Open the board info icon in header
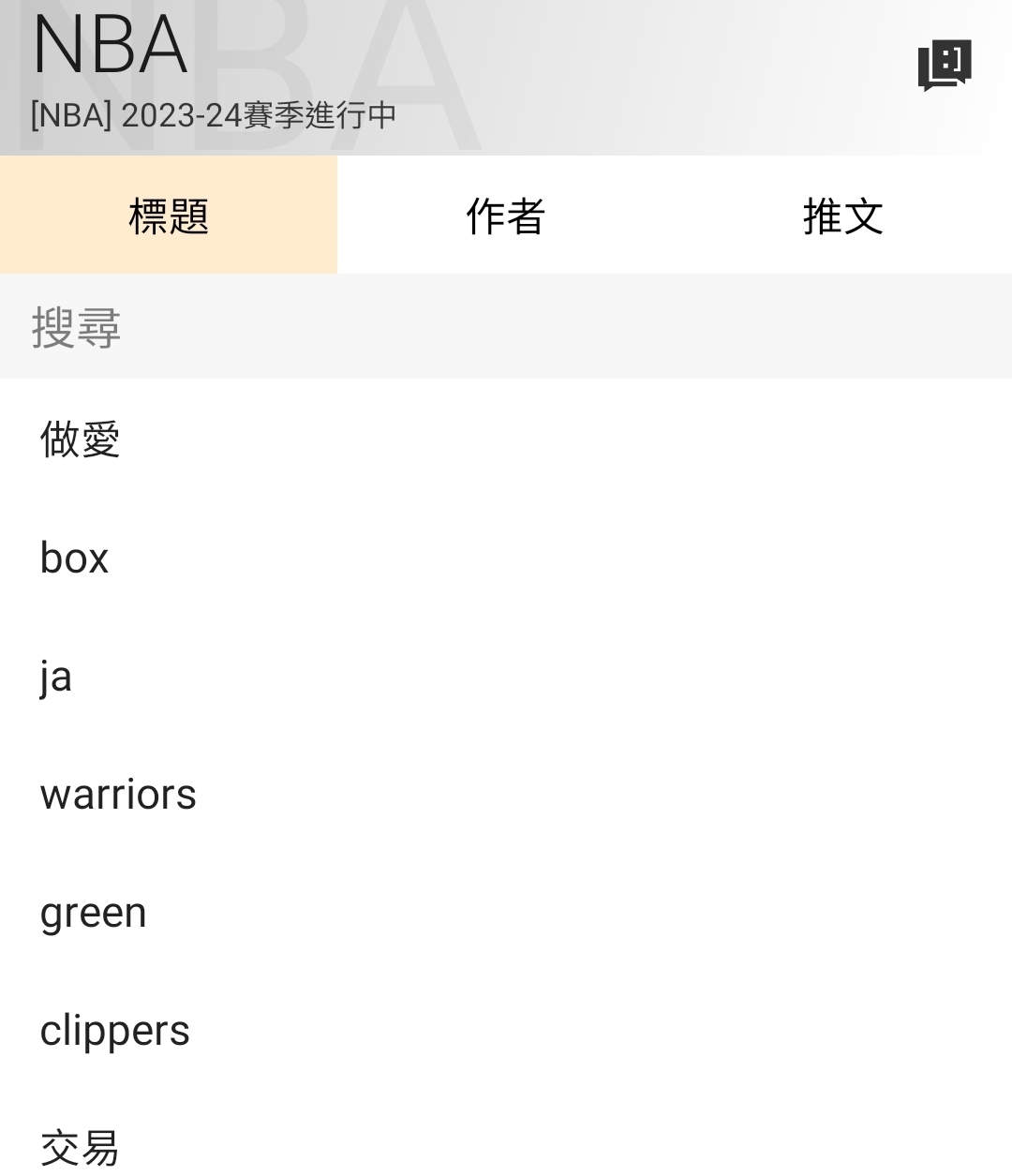This screenshot has width=1012, height=1176. (944, 66)
